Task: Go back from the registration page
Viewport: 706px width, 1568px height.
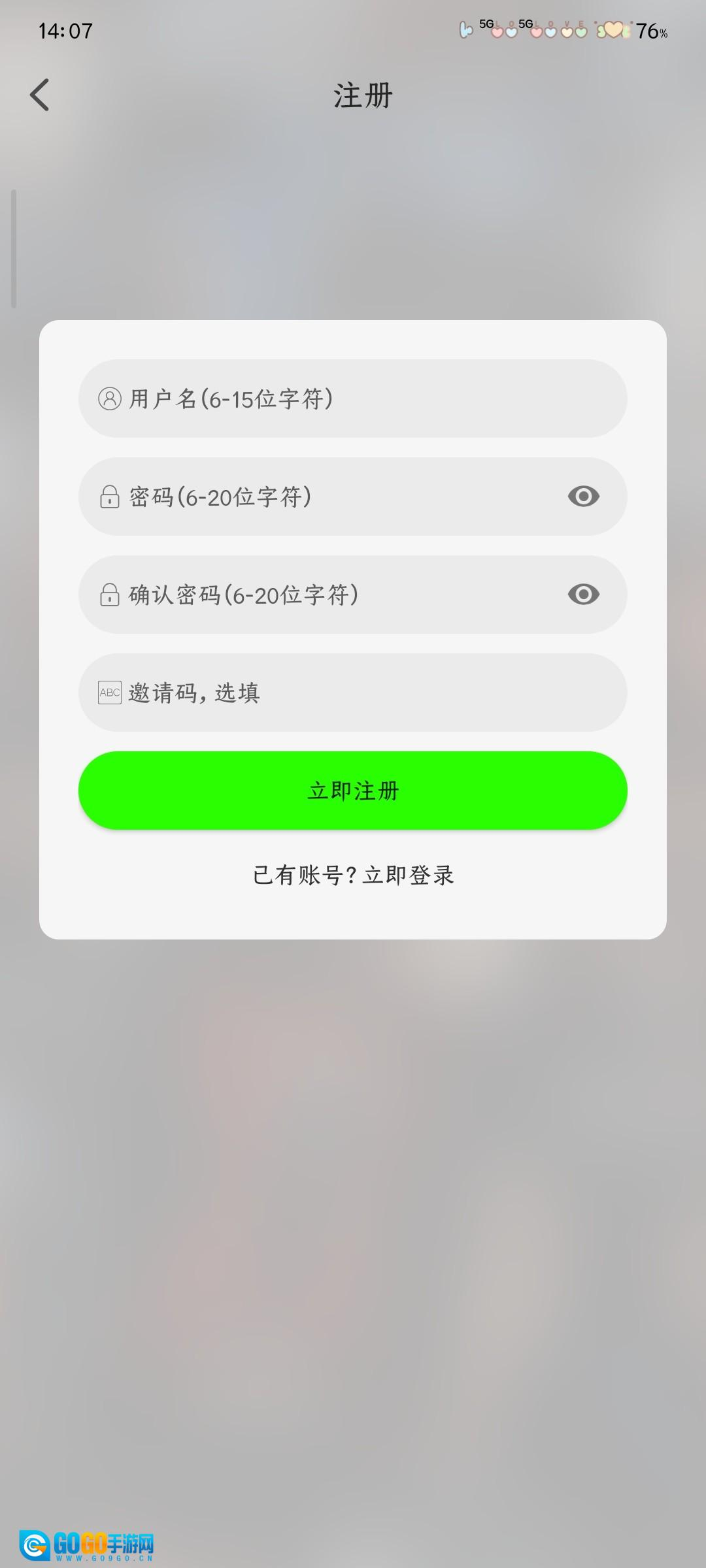Action: (x=40, y=95)
